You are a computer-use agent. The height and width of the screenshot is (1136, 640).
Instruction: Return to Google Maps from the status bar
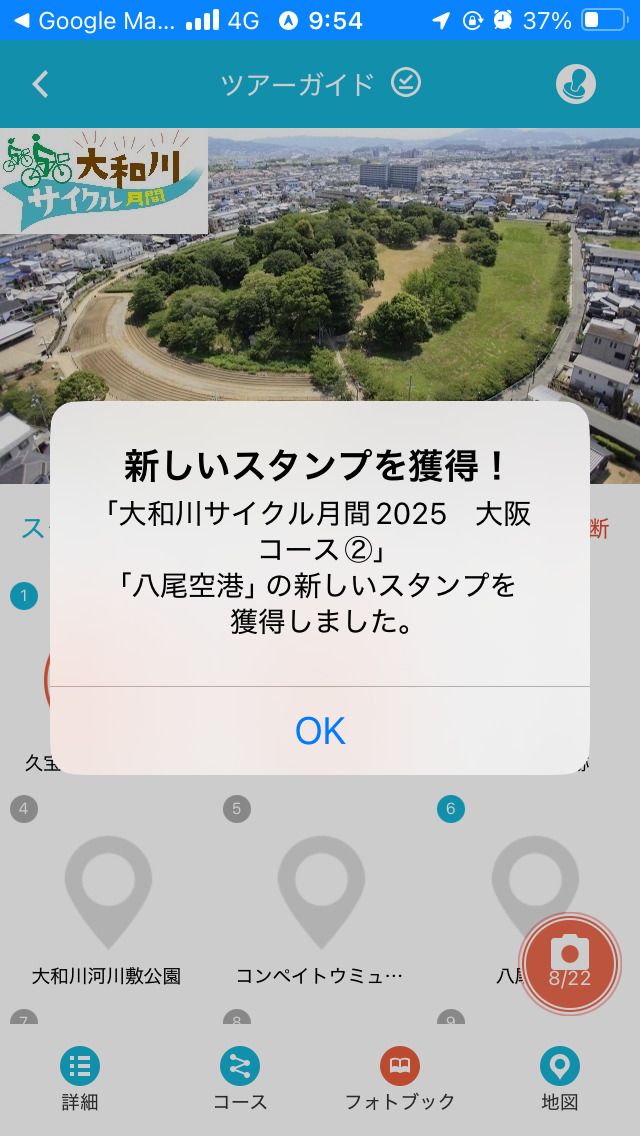pyautogui.click(x=90, y=20)
